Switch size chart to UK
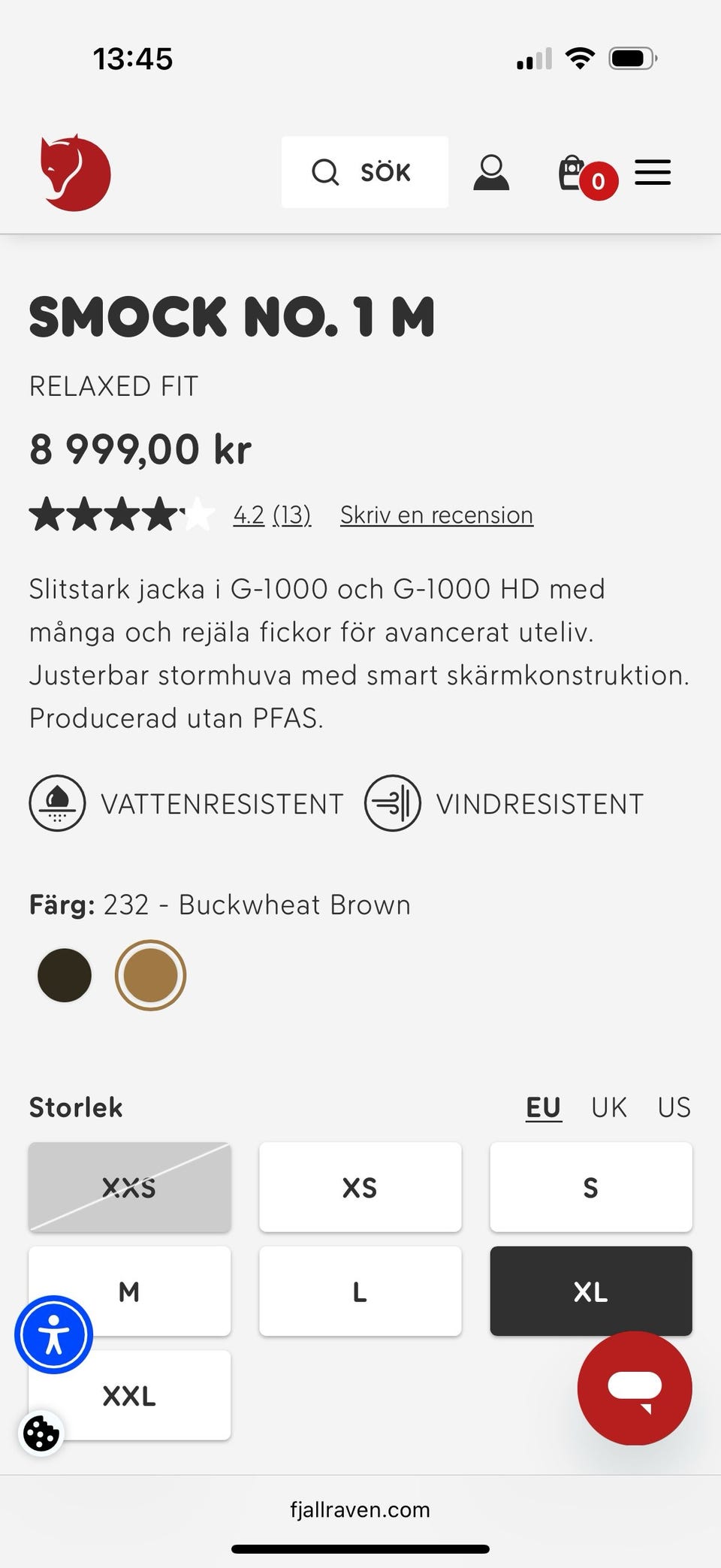Image resolution: width=721 pixels, height=1568 pixels. click(x=608, y=1107)
